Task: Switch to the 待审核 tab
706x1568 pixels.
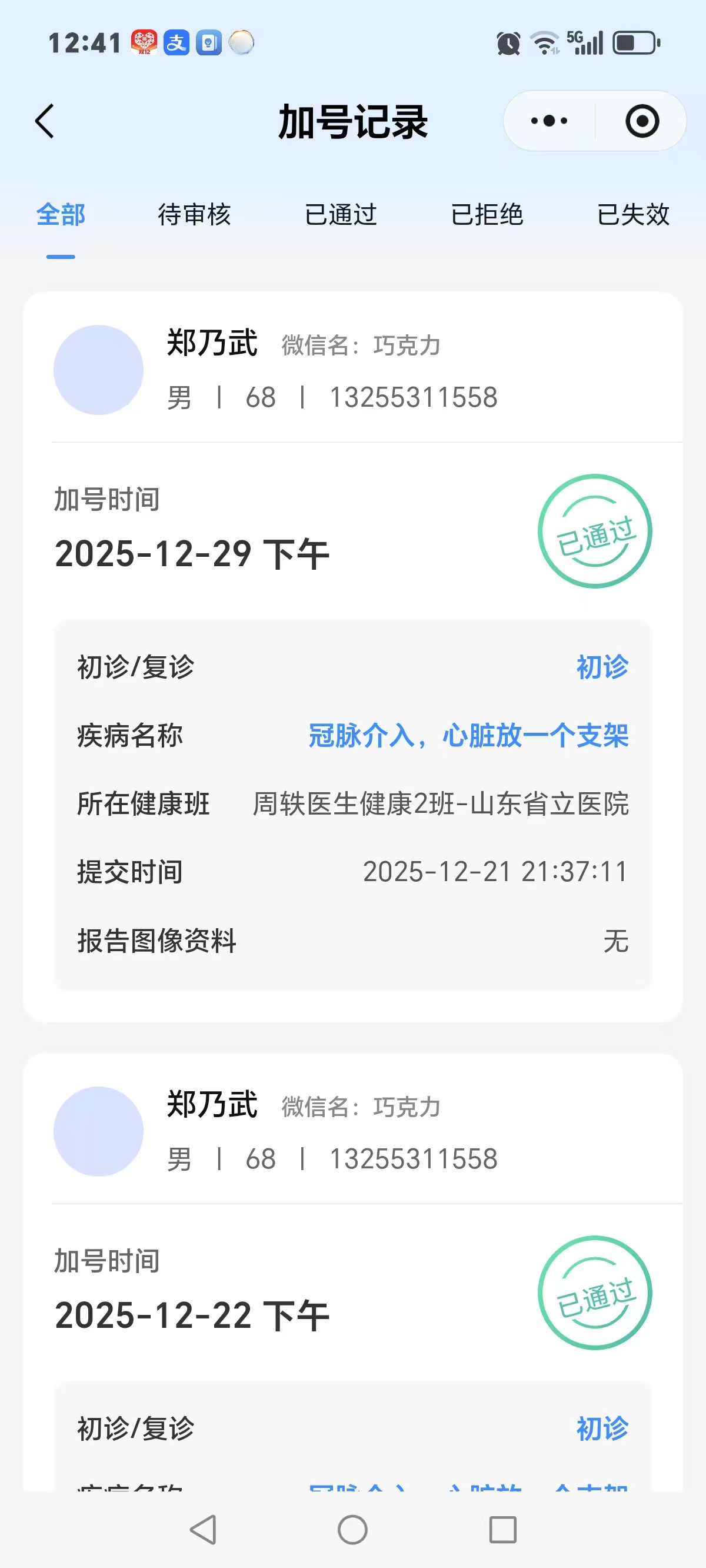Action: pyautogui.click(x=194, y=215)
